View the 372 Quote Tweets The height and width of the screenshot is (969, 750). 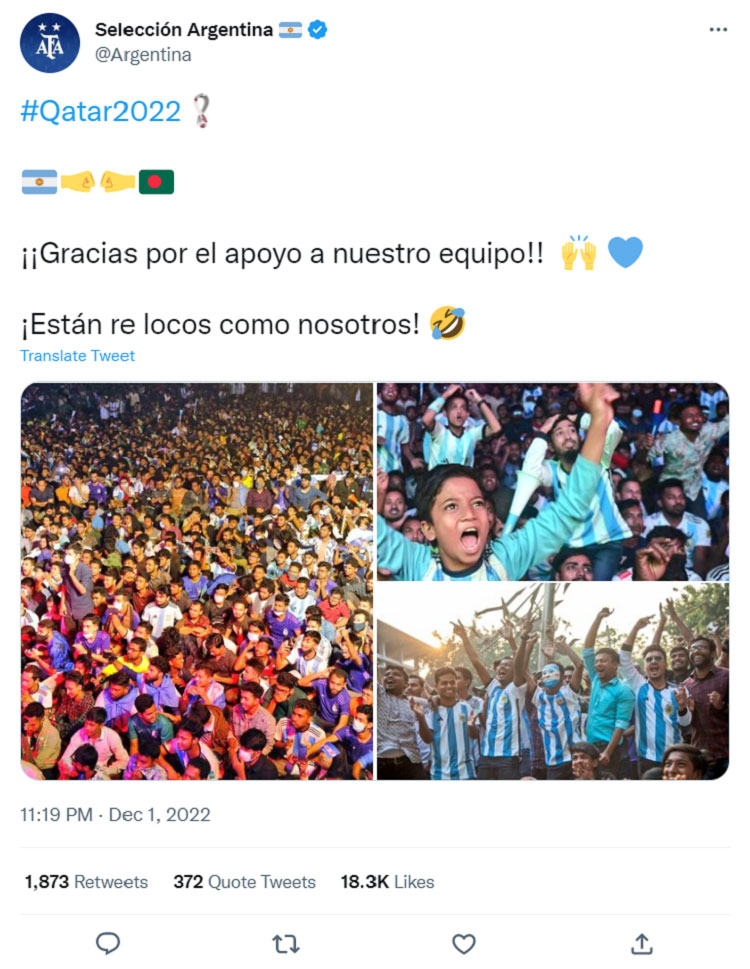[x=244, y=882]
